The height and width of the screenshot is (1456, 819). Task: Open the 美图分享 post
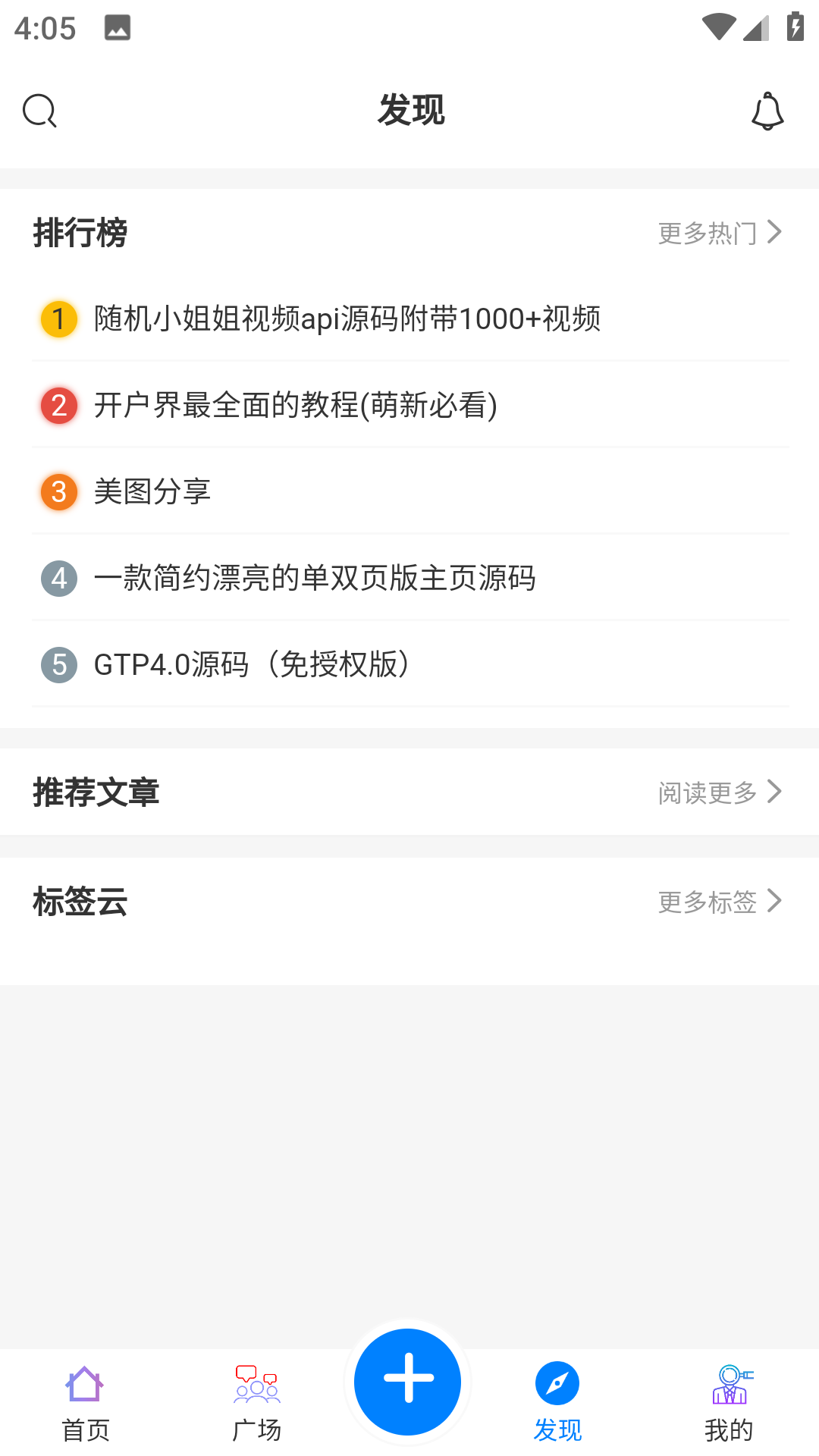coord(152,492)
